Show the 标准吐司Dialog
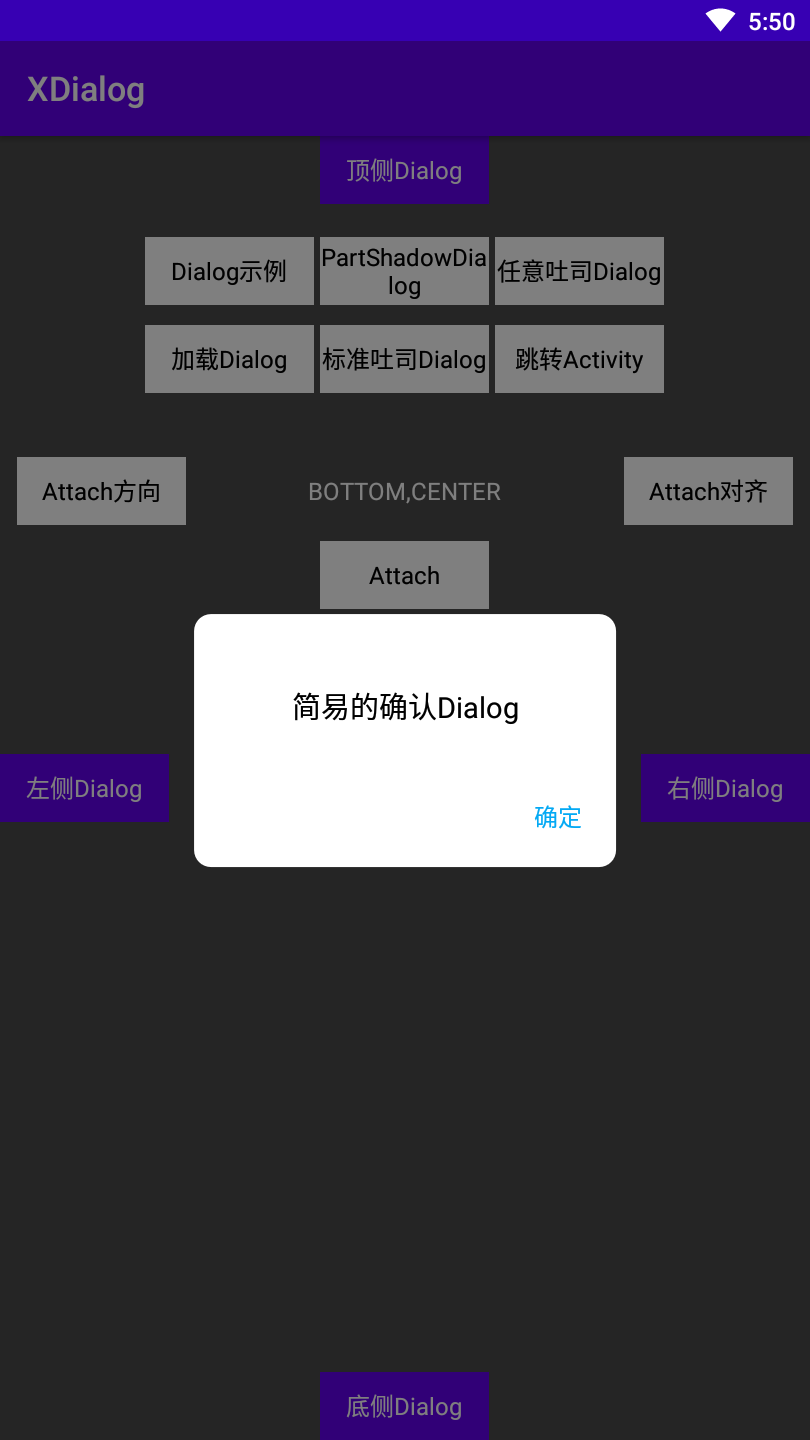This screenshot has width=810, height=1440. [404, 359]
